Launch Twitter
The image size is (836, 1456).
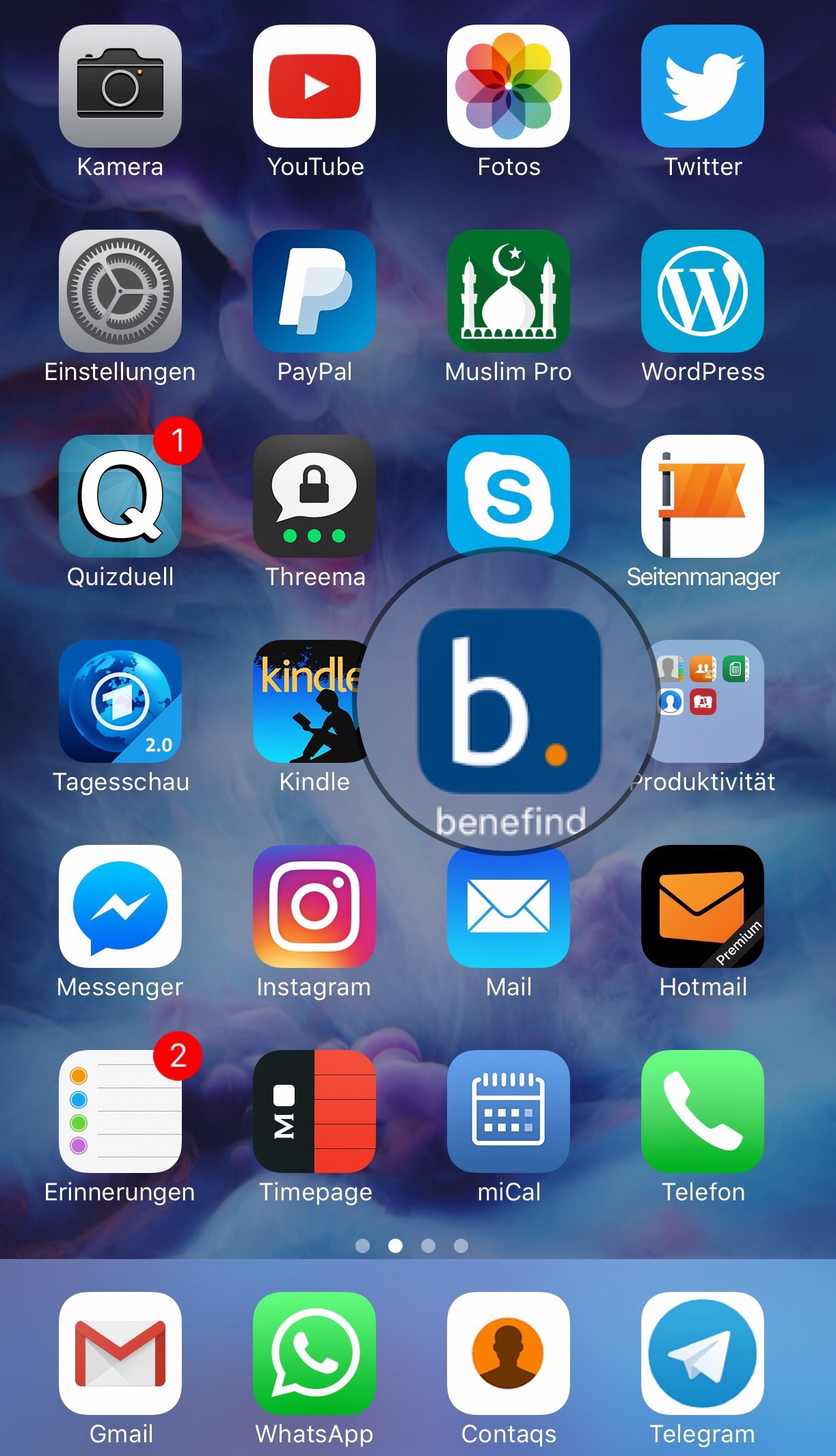(x=703, y=86)
